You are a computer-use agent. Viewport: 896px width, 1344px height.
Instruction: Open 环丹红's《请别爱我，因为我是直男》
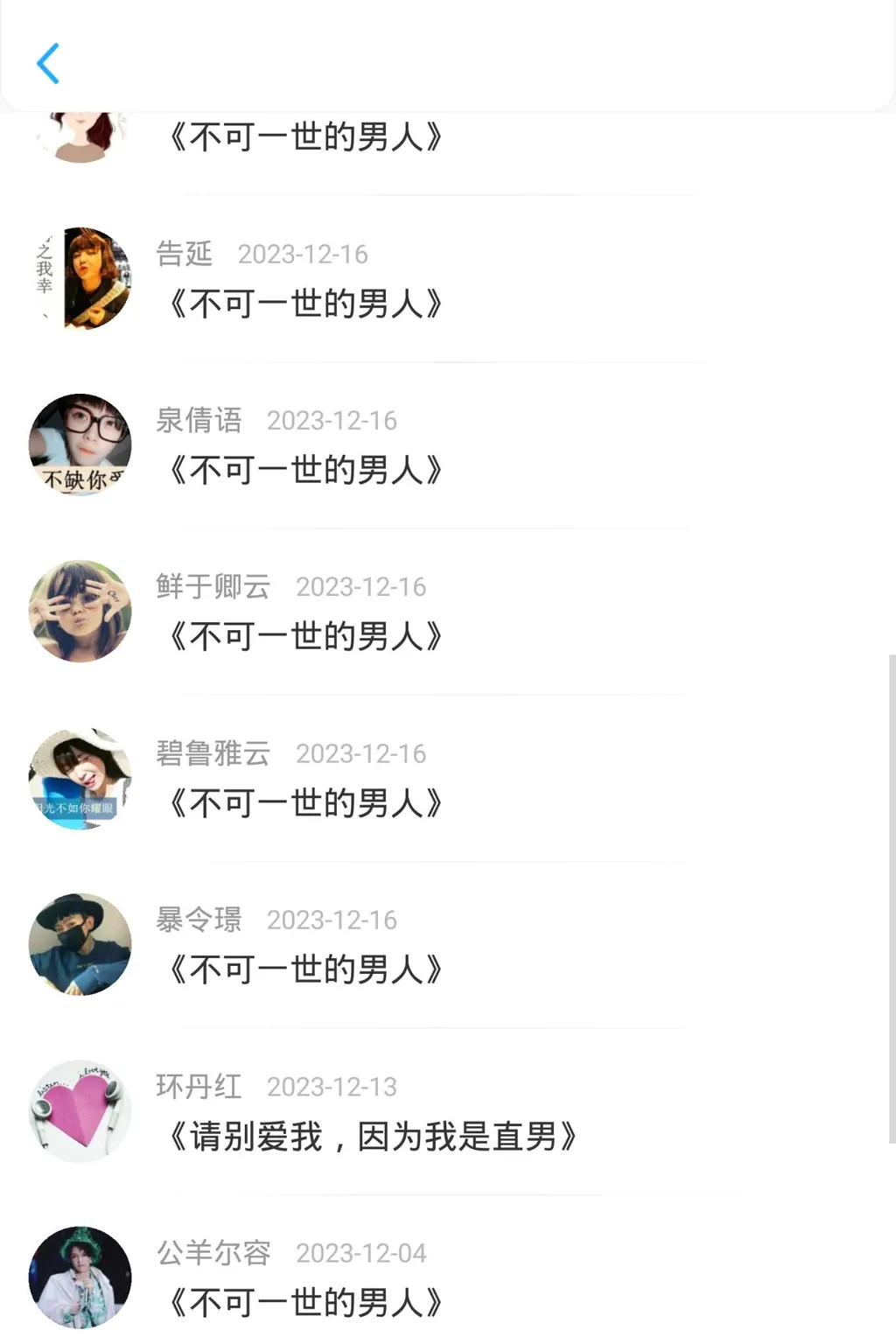[372, 1136]
